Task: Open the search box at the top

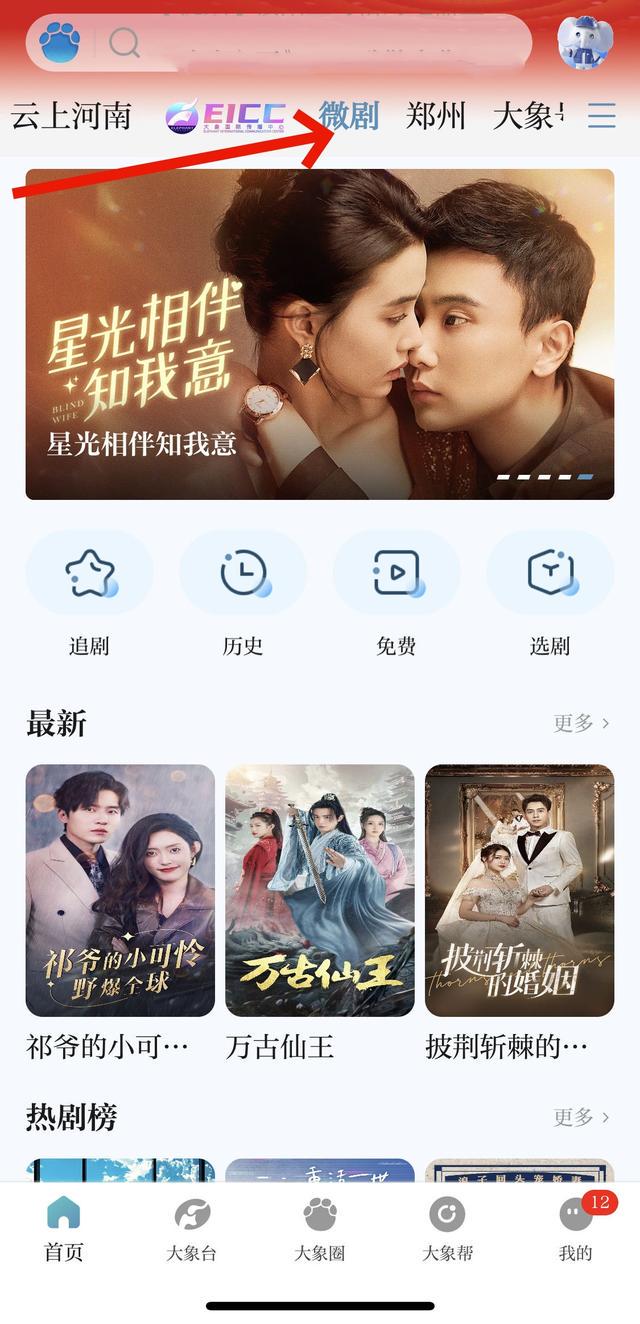Action: tap(320, 43)
